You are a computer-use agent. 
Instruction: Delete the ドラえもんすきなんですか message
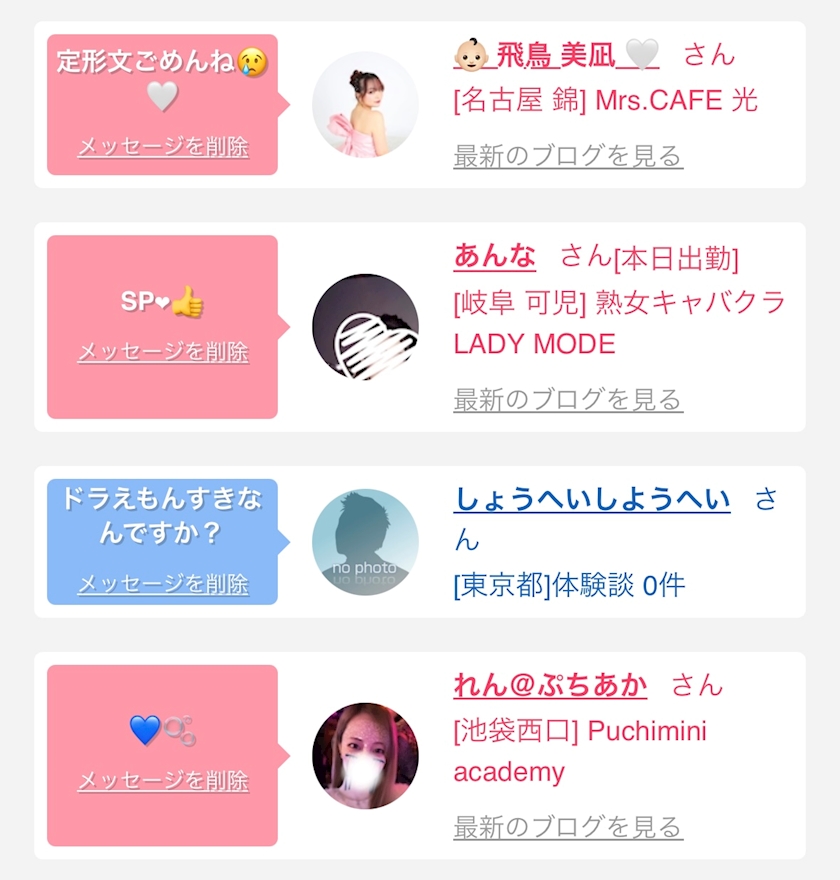163,584
